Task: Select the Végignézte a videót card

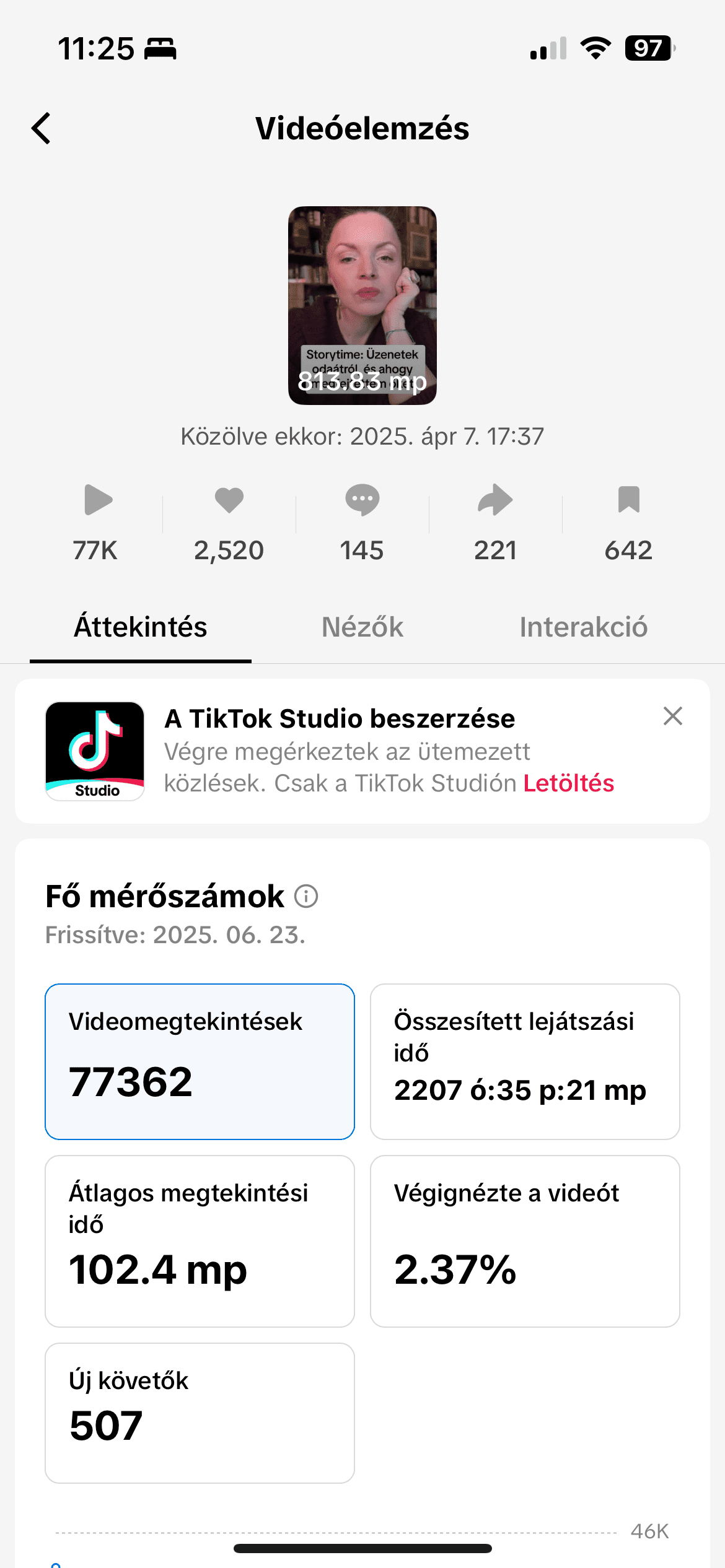Action: 524,1240
